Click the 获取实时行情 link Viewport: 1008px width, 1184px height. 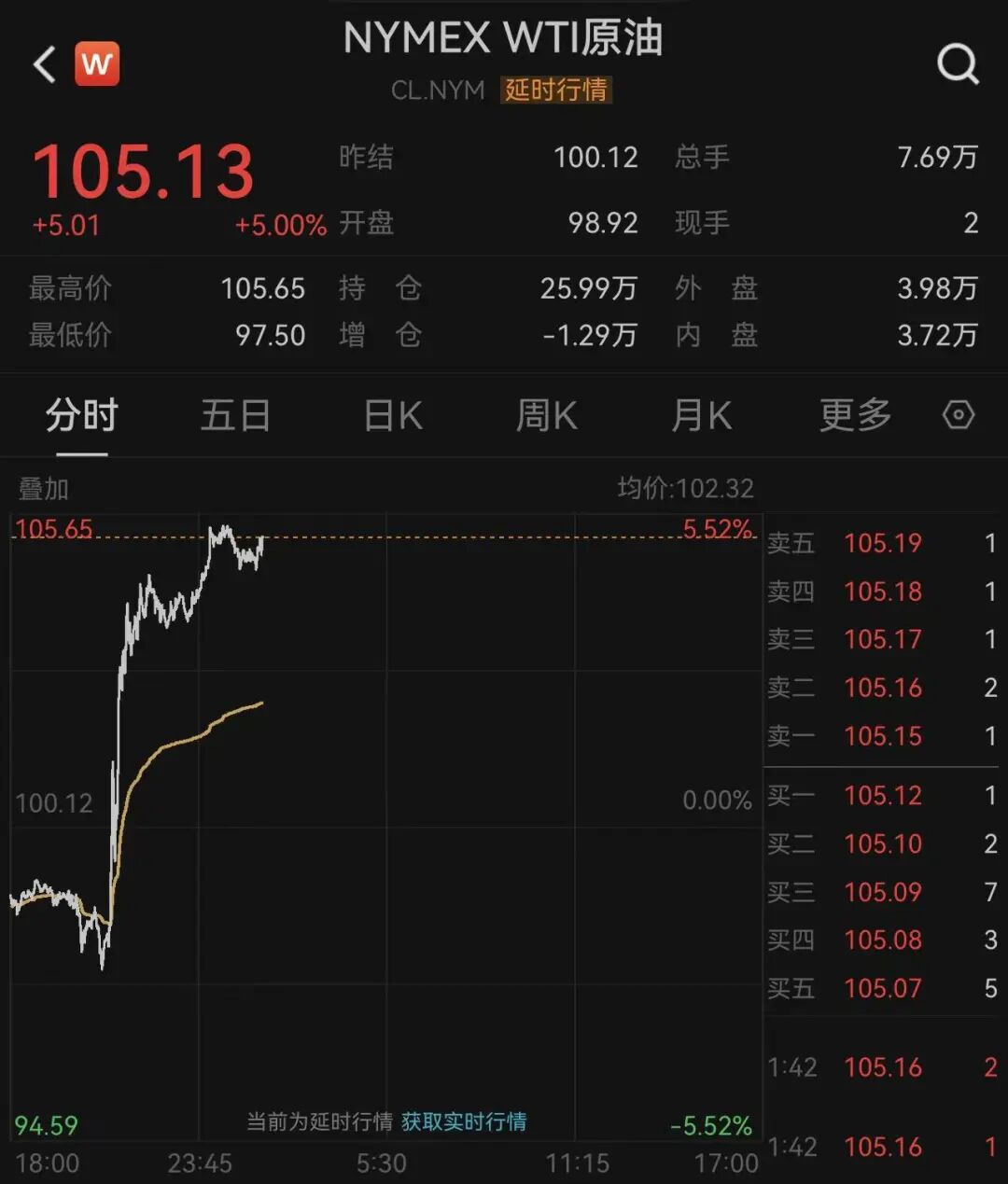[x=466, y=1123]
